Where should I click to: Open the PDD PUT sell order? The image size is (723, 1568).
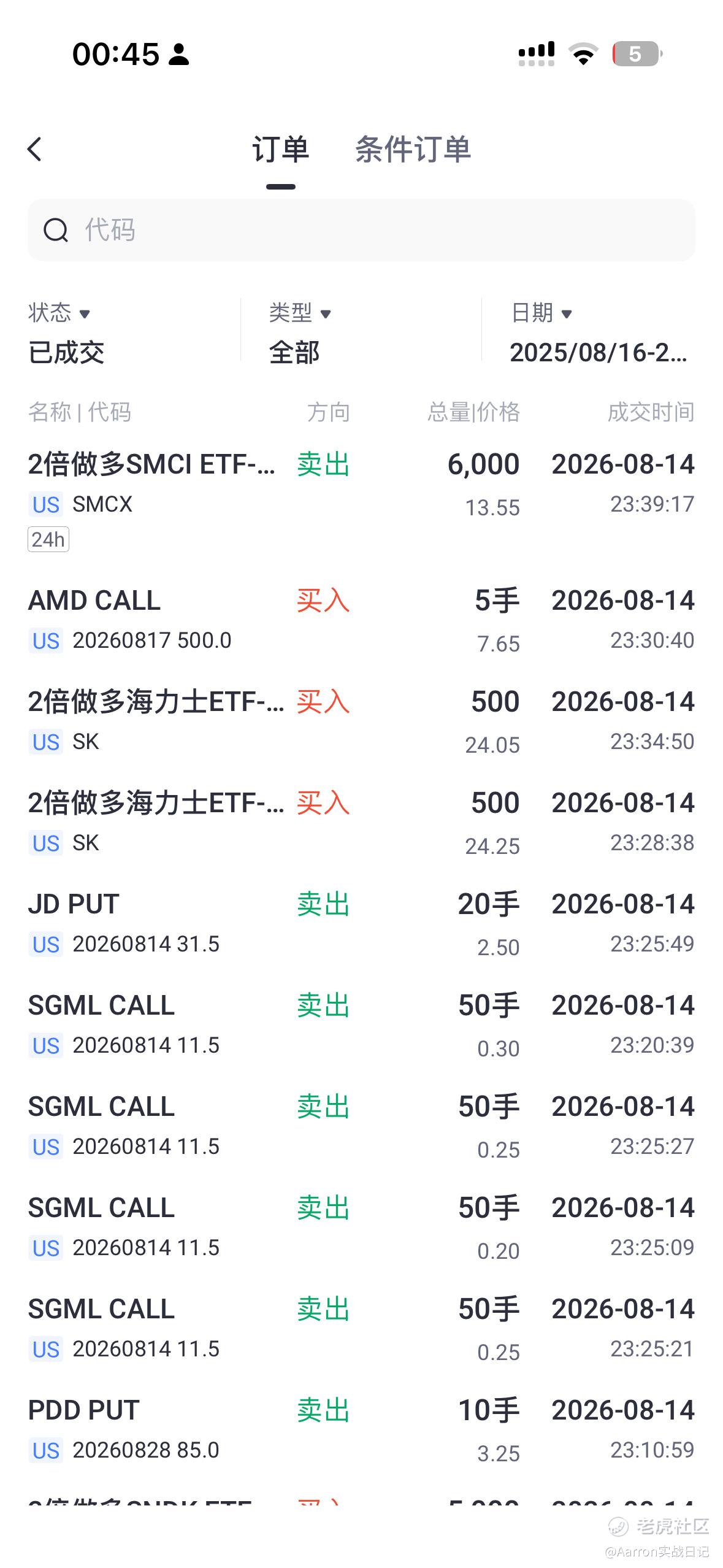tap(361, 1430)
